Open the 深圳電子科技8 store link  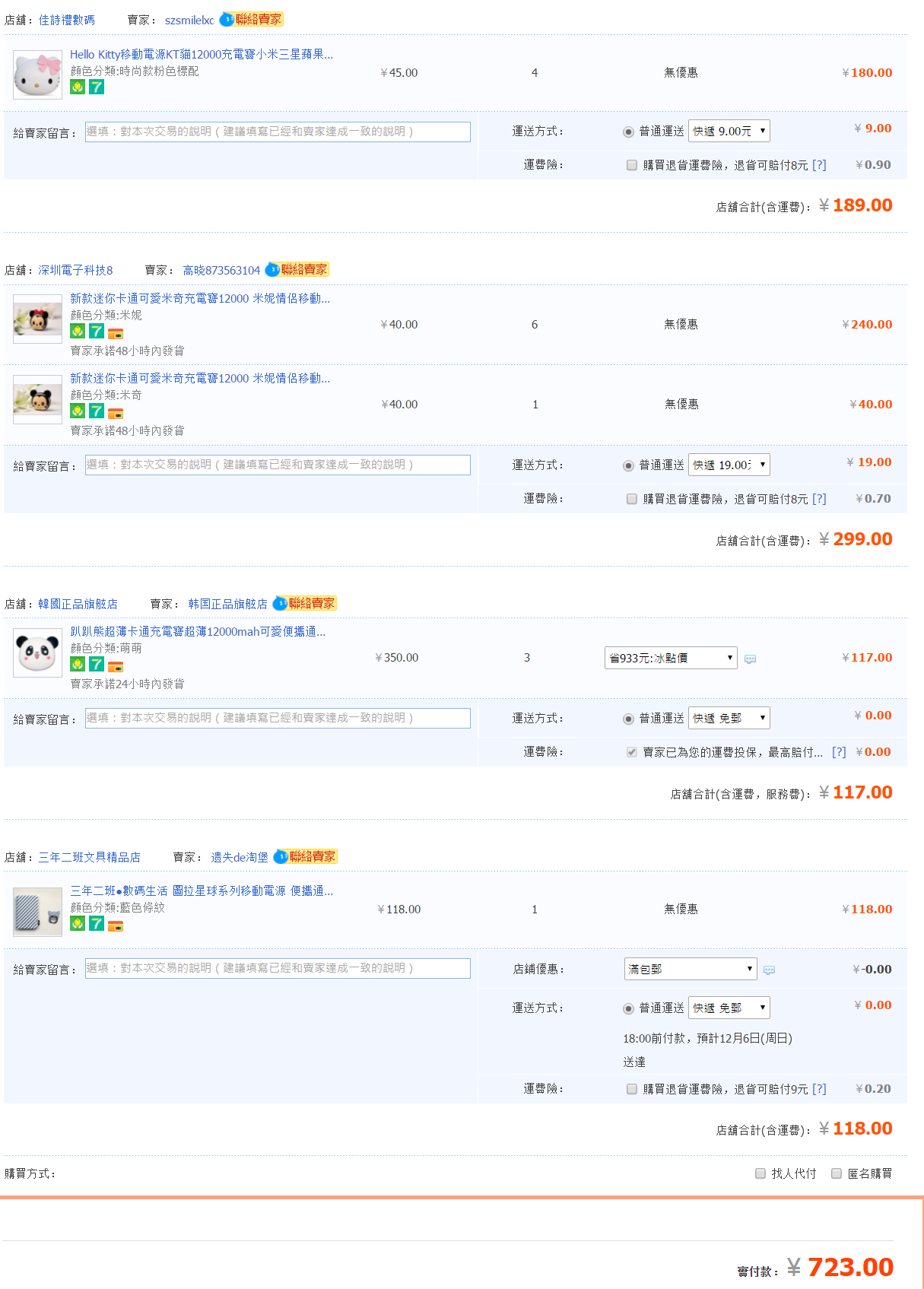75,270
